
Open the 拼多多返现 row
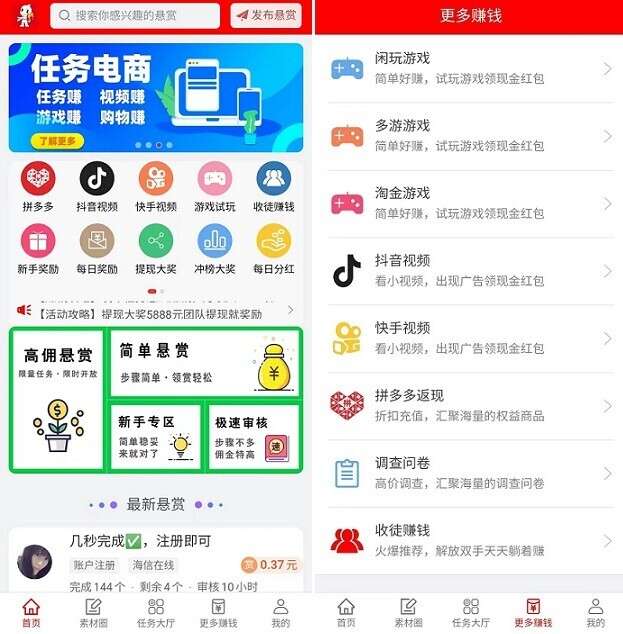coord(470,405)
